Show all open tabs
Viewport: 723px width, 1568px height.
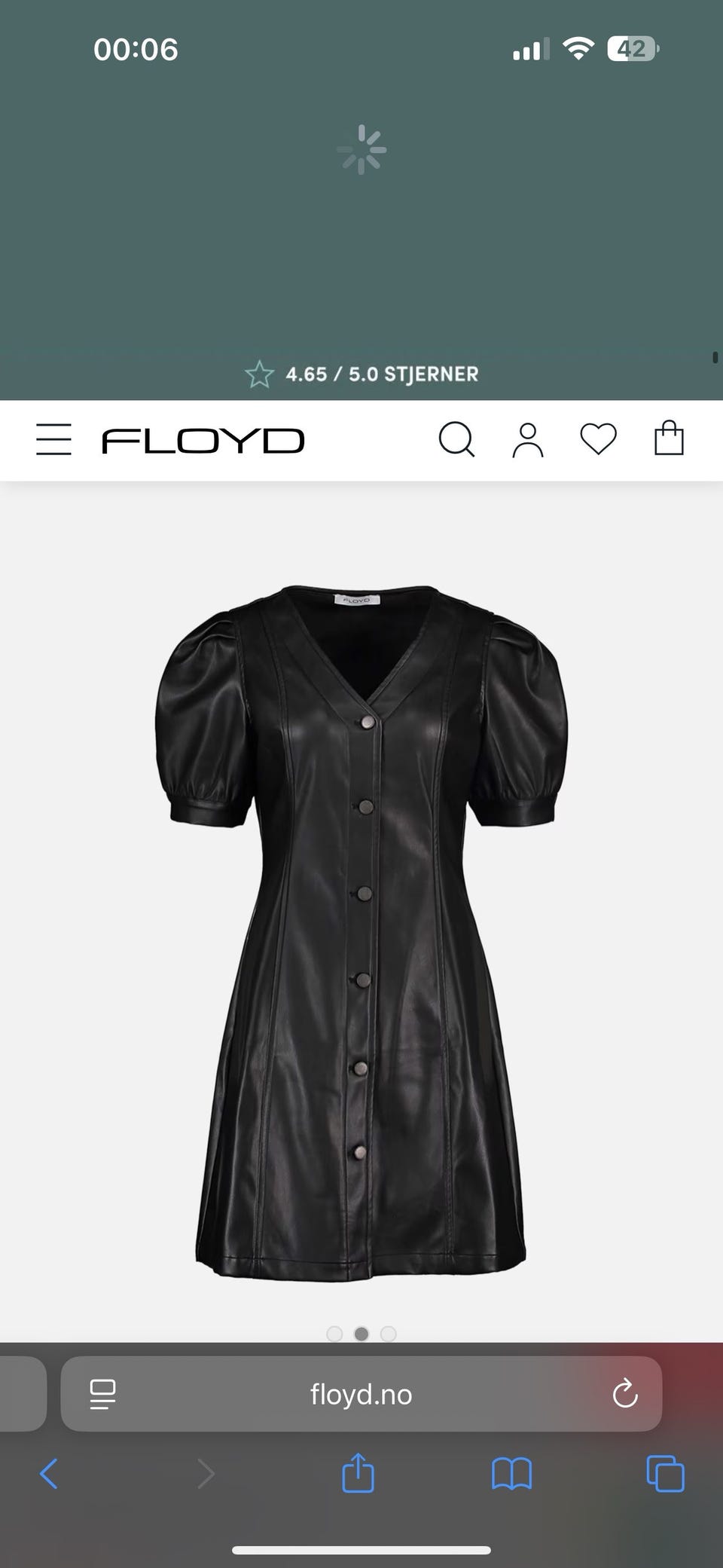665,1474
